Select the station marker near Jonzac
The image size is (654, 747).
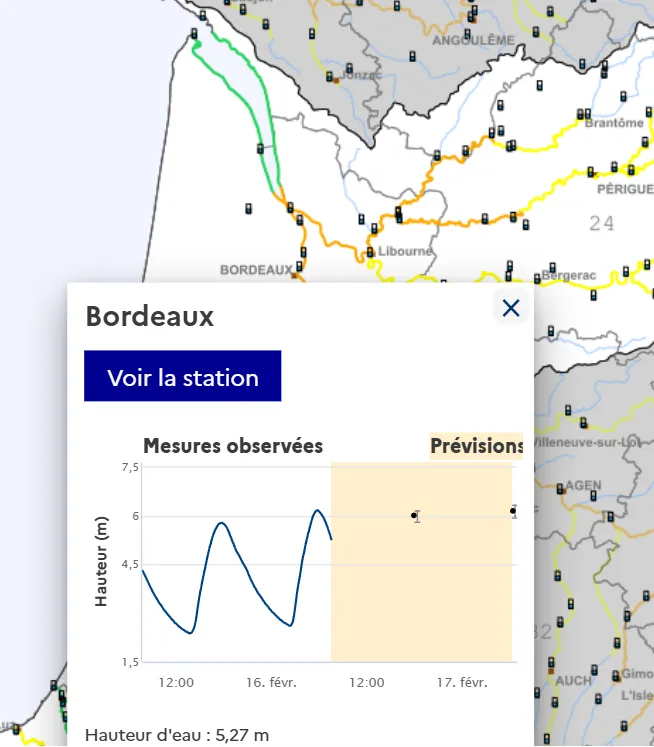[x=331, y=78]
